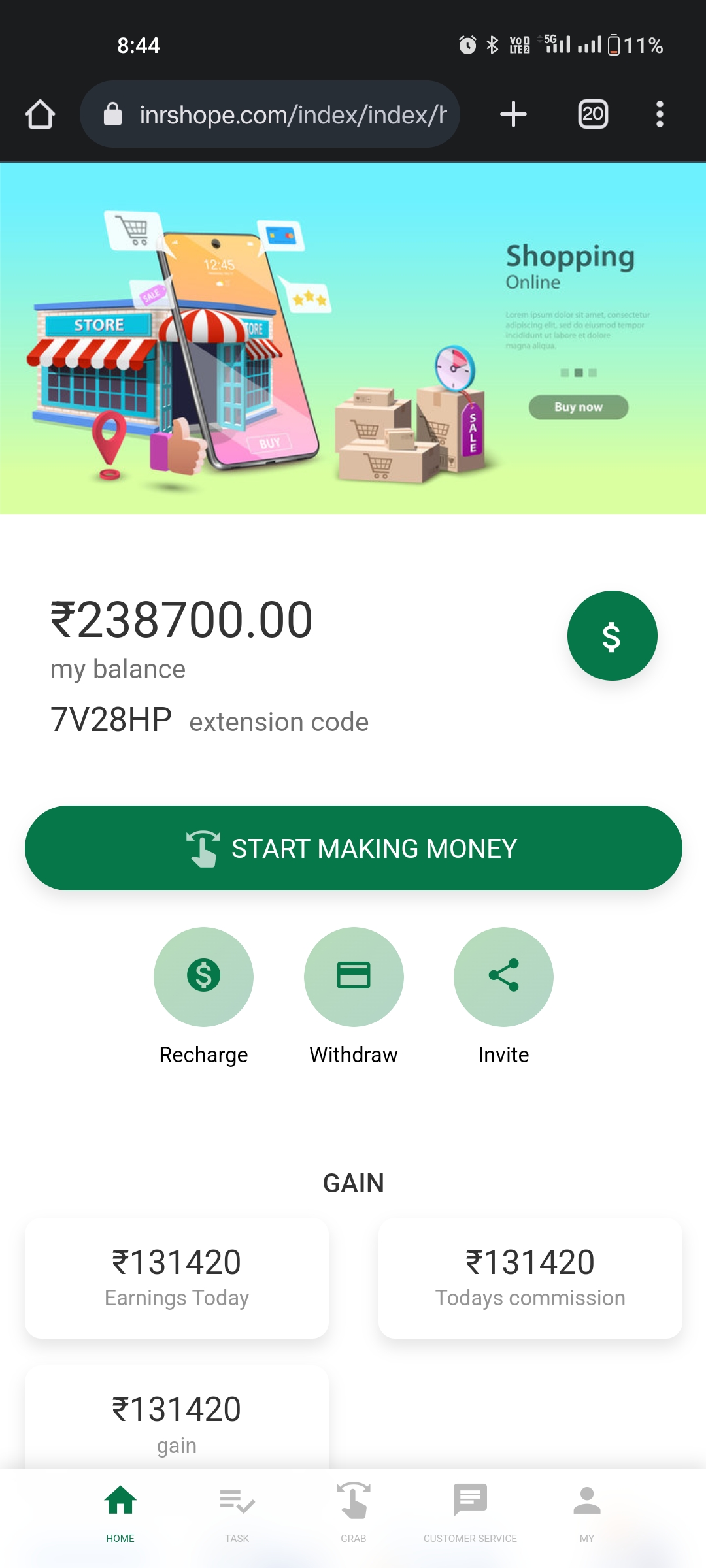Open the browser home page
This screenshot has height=1568, width=706.
pyautogui.click(x=40, y=114)
